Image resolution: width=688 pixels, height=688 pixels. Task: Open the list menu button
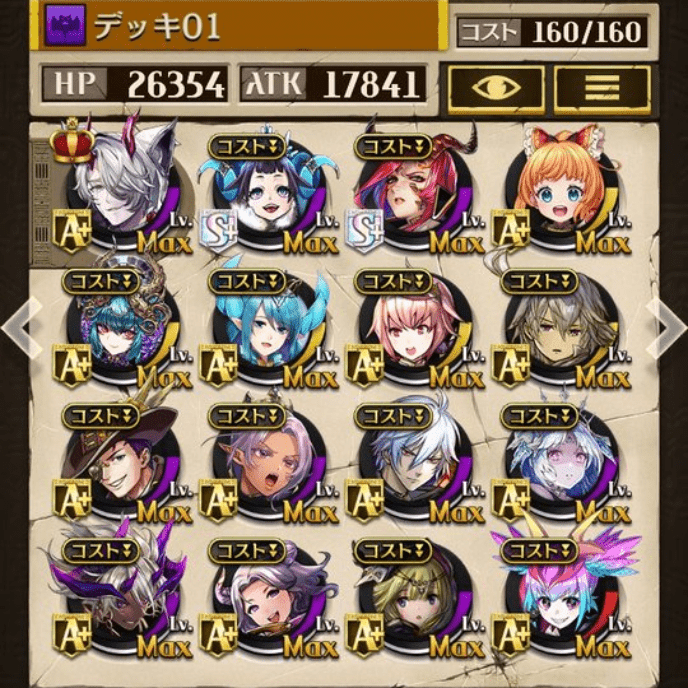tap(601, 89)
